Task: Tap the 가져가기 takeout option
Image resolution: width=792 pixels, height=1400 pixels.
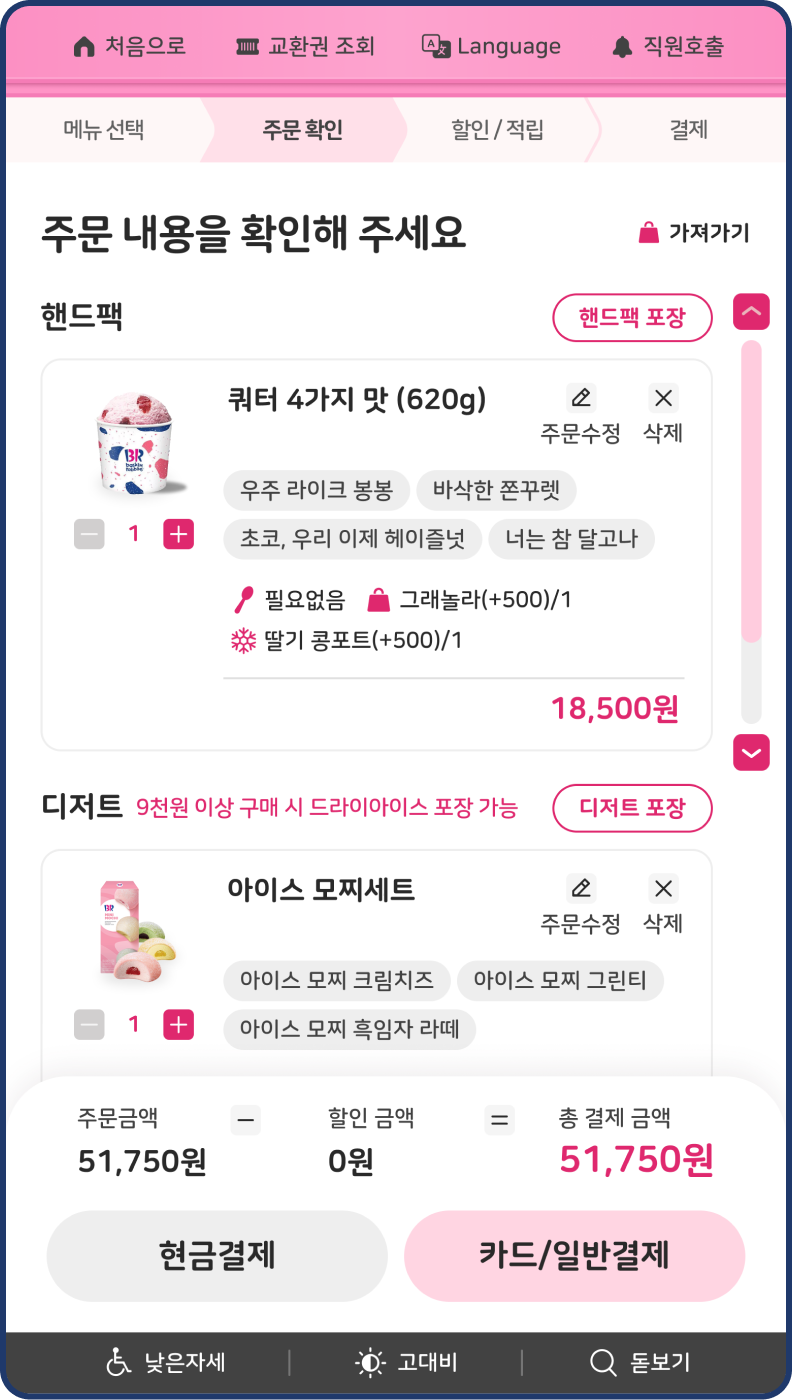Action: click(694, 233)
